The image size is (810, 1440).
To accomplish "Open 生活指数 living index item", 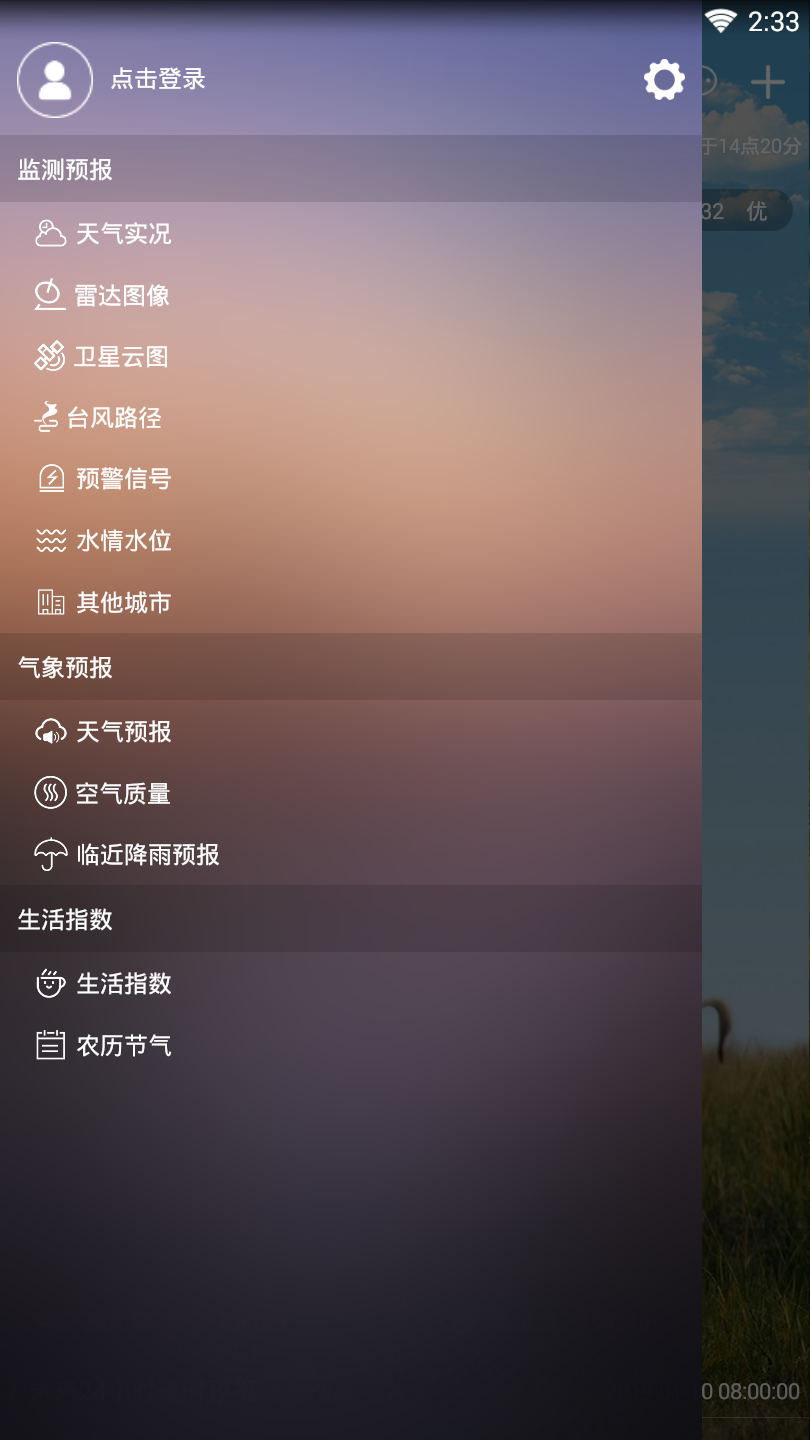I will pos(123,984).
